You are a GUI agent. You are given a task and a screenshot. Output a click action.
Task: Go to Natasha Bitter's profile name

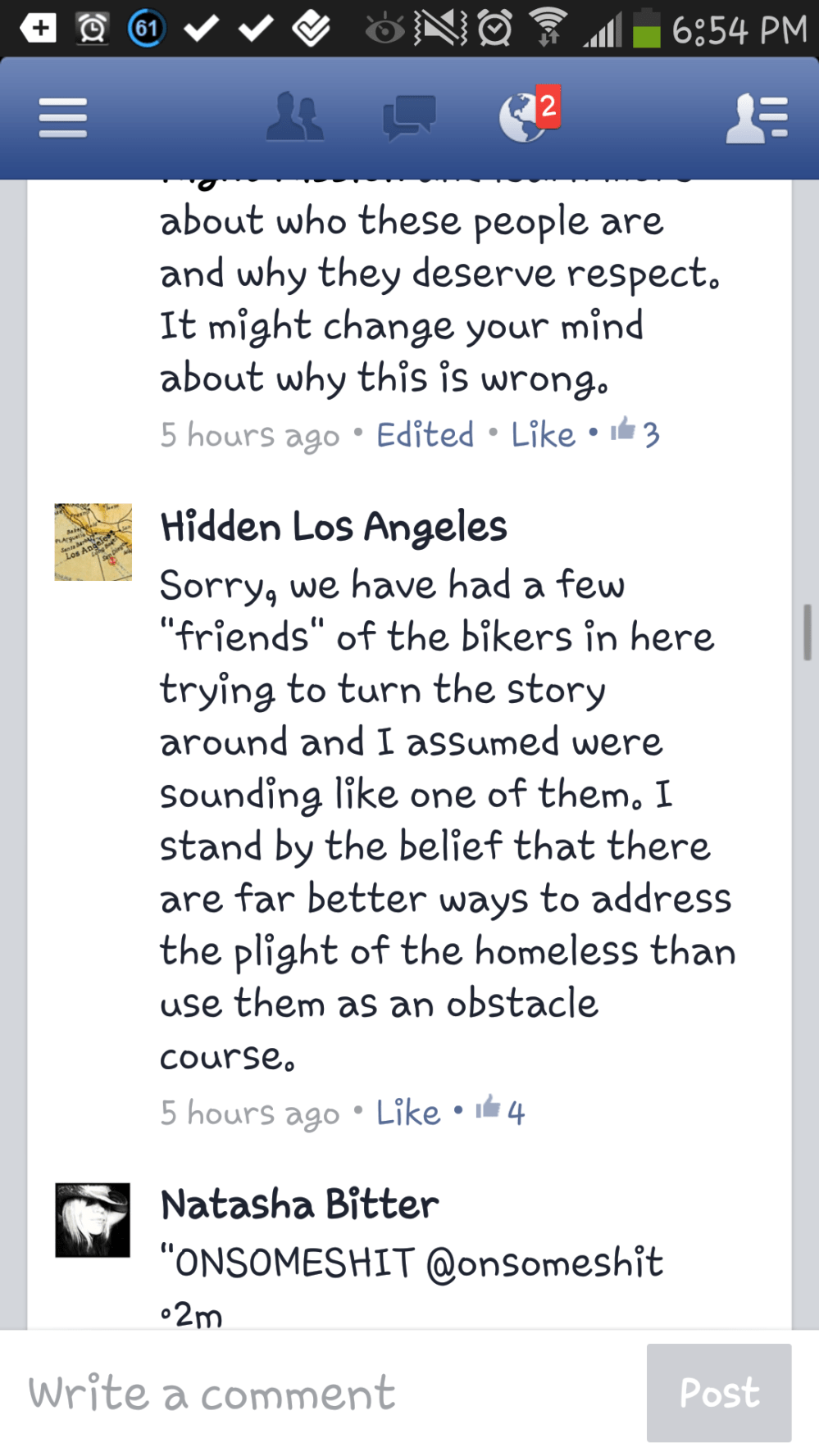tap(299, 1205)
